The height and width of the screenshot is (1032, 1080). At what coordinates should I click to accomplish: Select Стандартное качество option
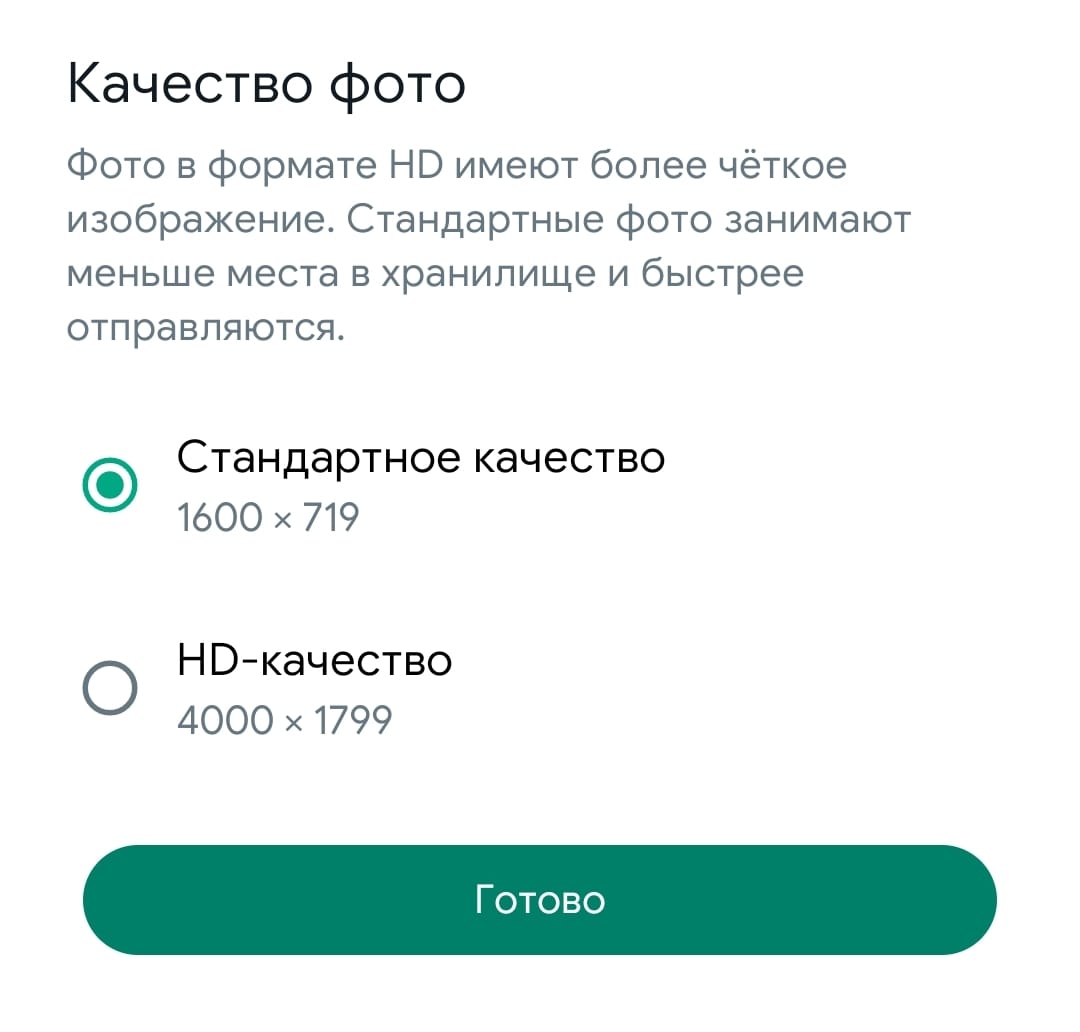point(108,486)
